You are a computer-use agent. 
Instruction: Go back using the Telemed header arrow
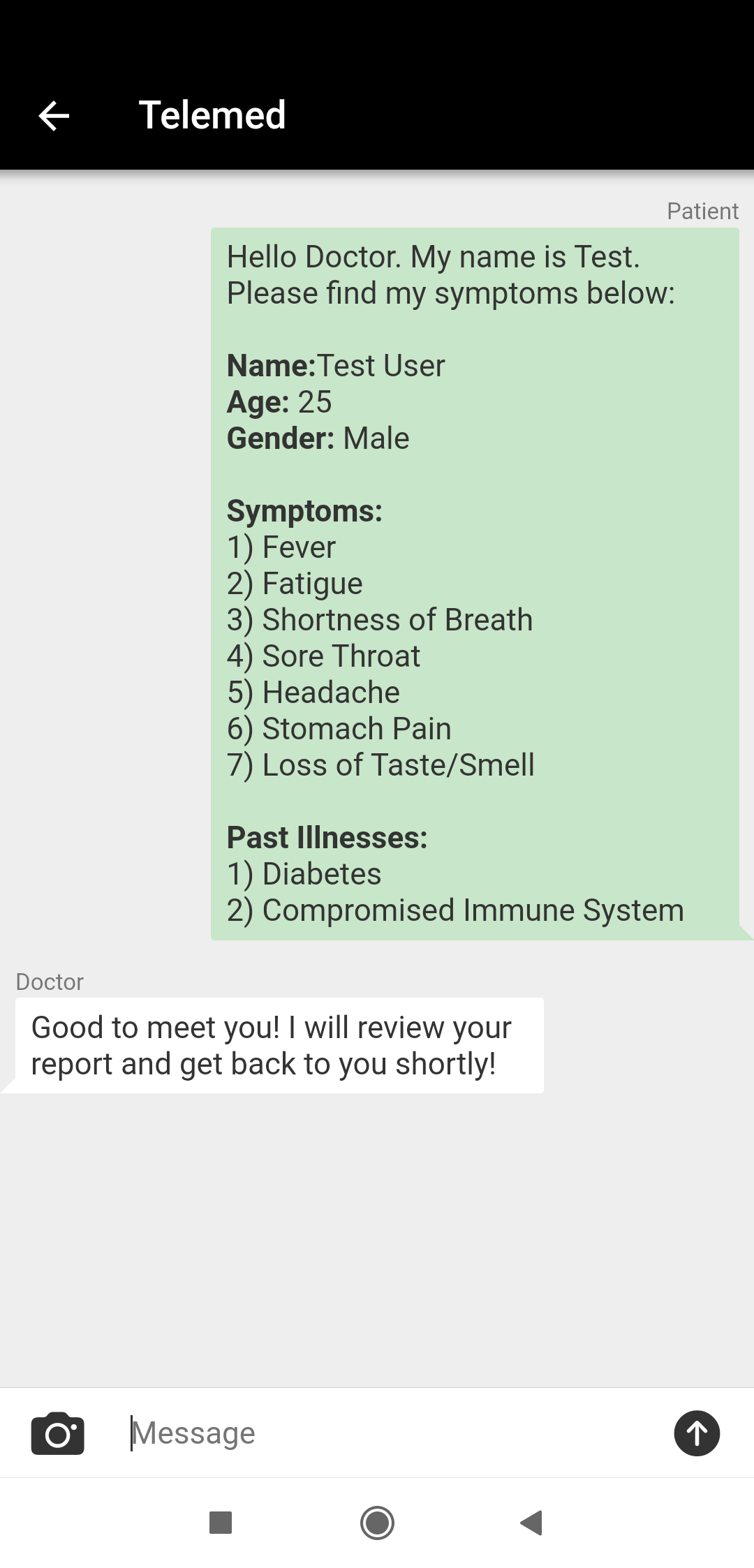coord(54,116)
